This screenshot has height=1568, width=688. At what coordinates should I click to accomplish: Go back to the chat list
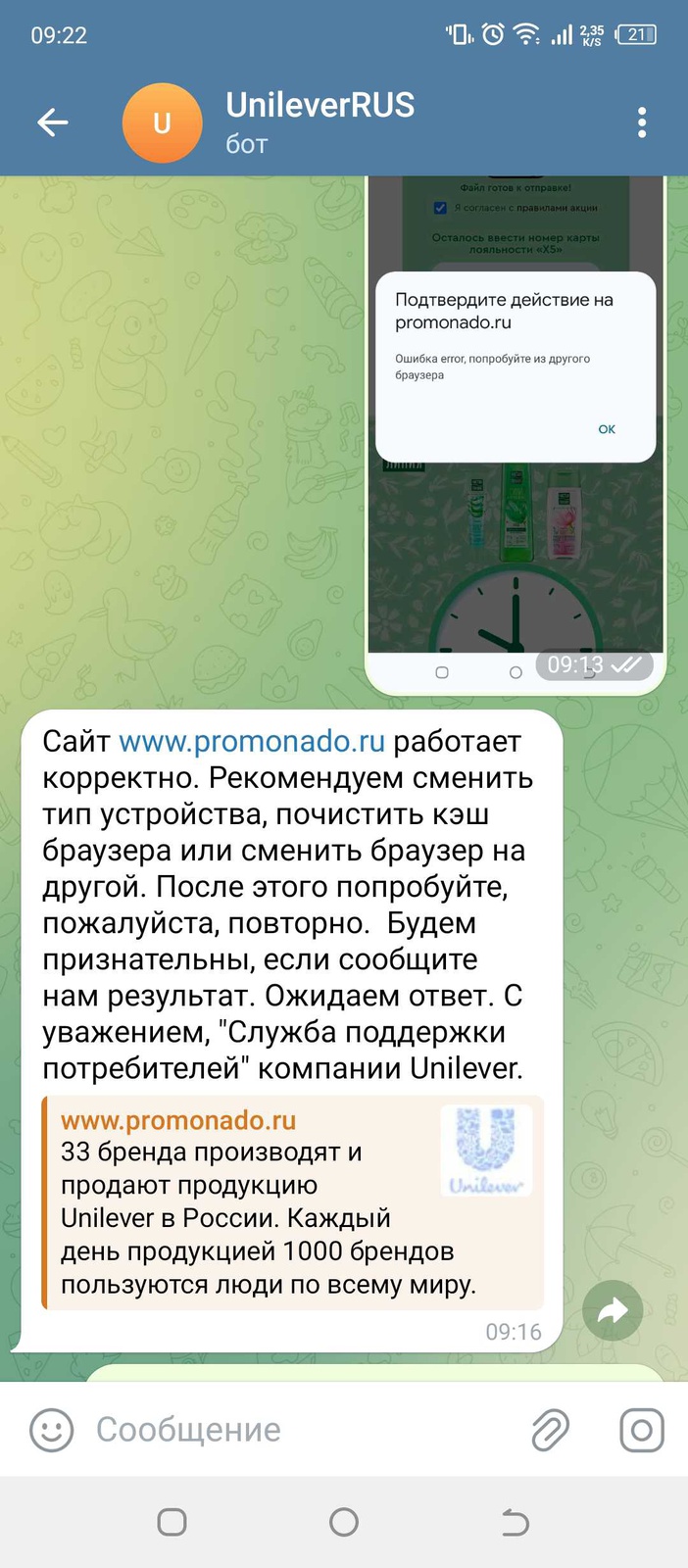[x=53, y=122]
